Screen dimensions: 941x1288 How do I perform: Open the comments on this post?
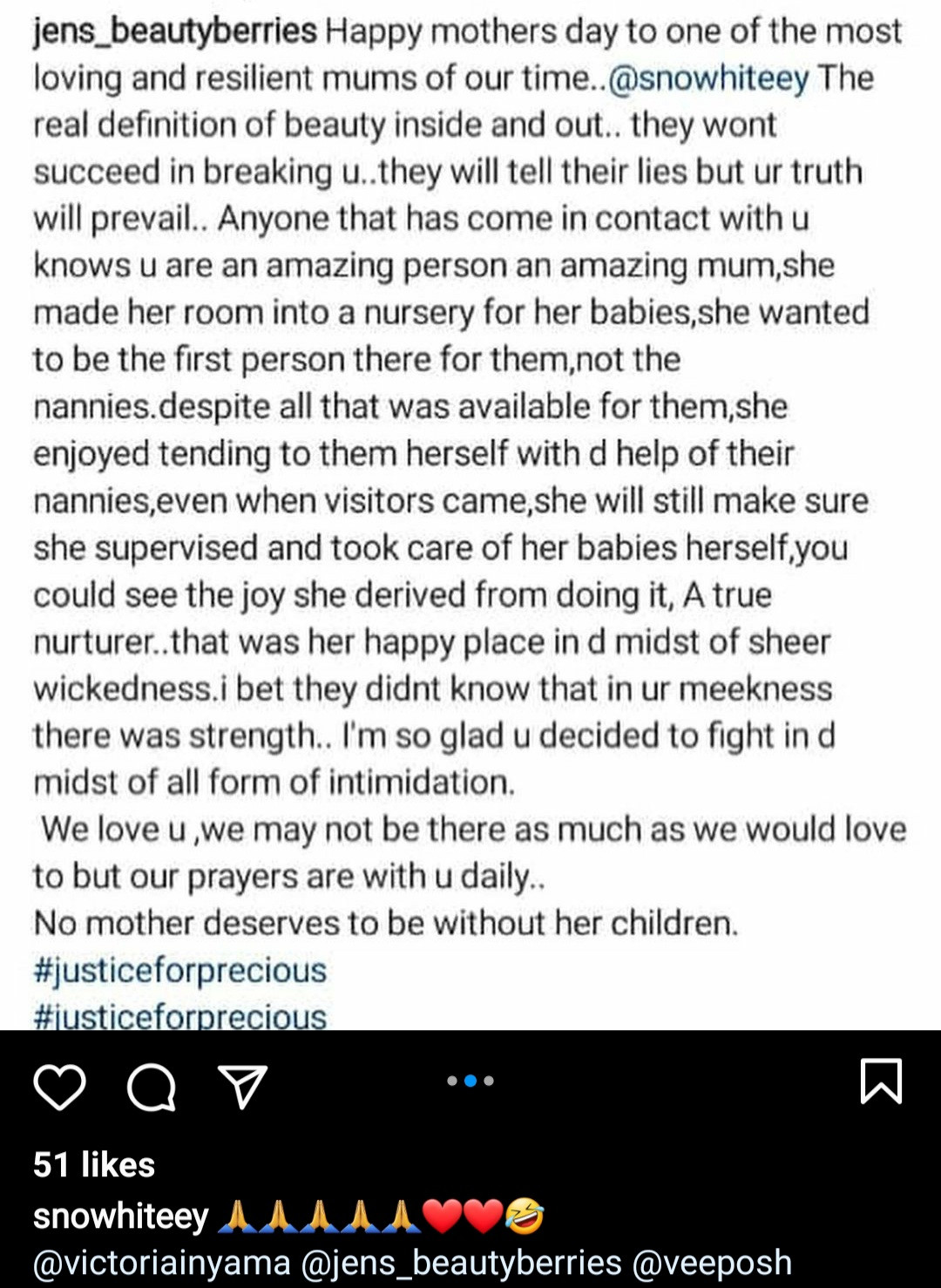152,1088
